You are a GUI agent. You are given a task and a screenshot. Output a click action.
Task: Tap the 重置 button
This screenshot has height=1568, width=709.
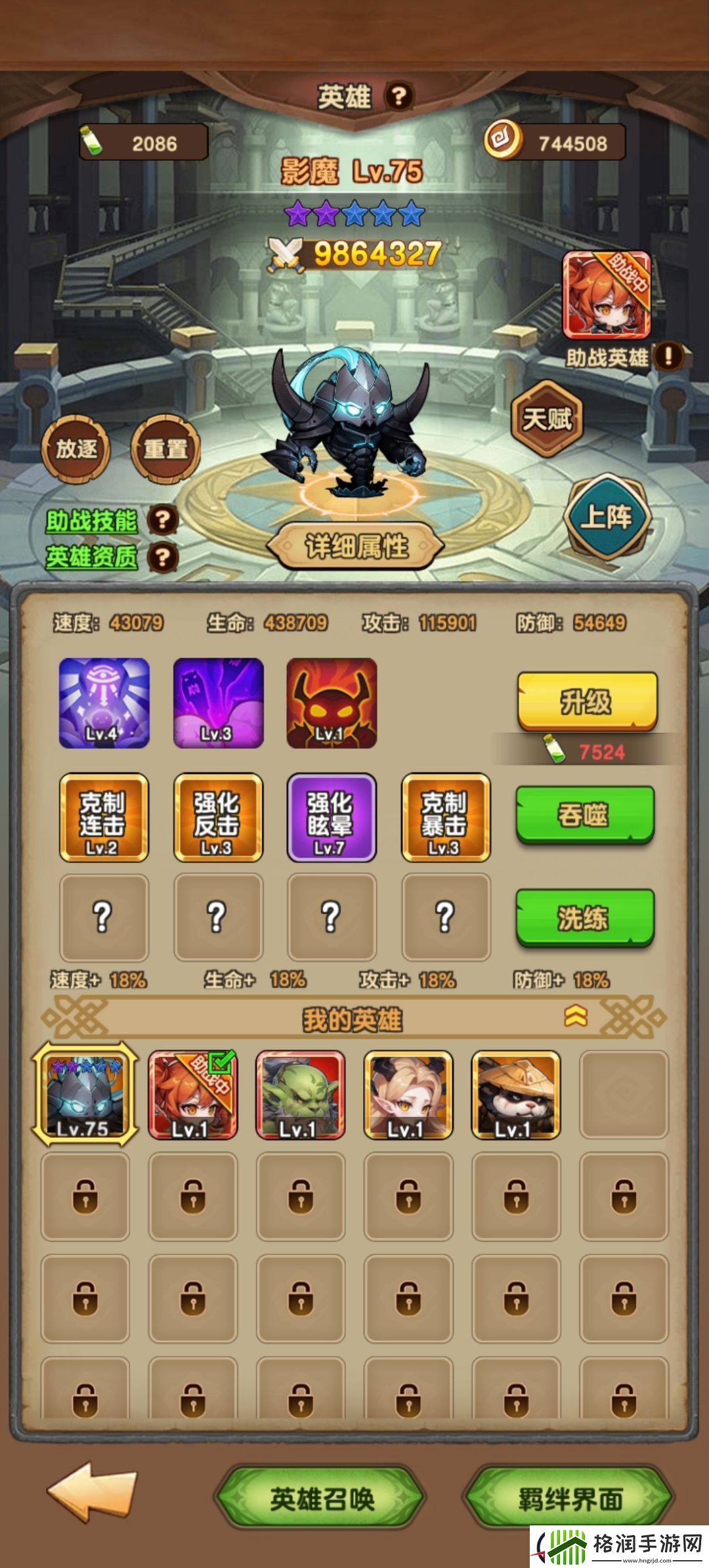165,449
